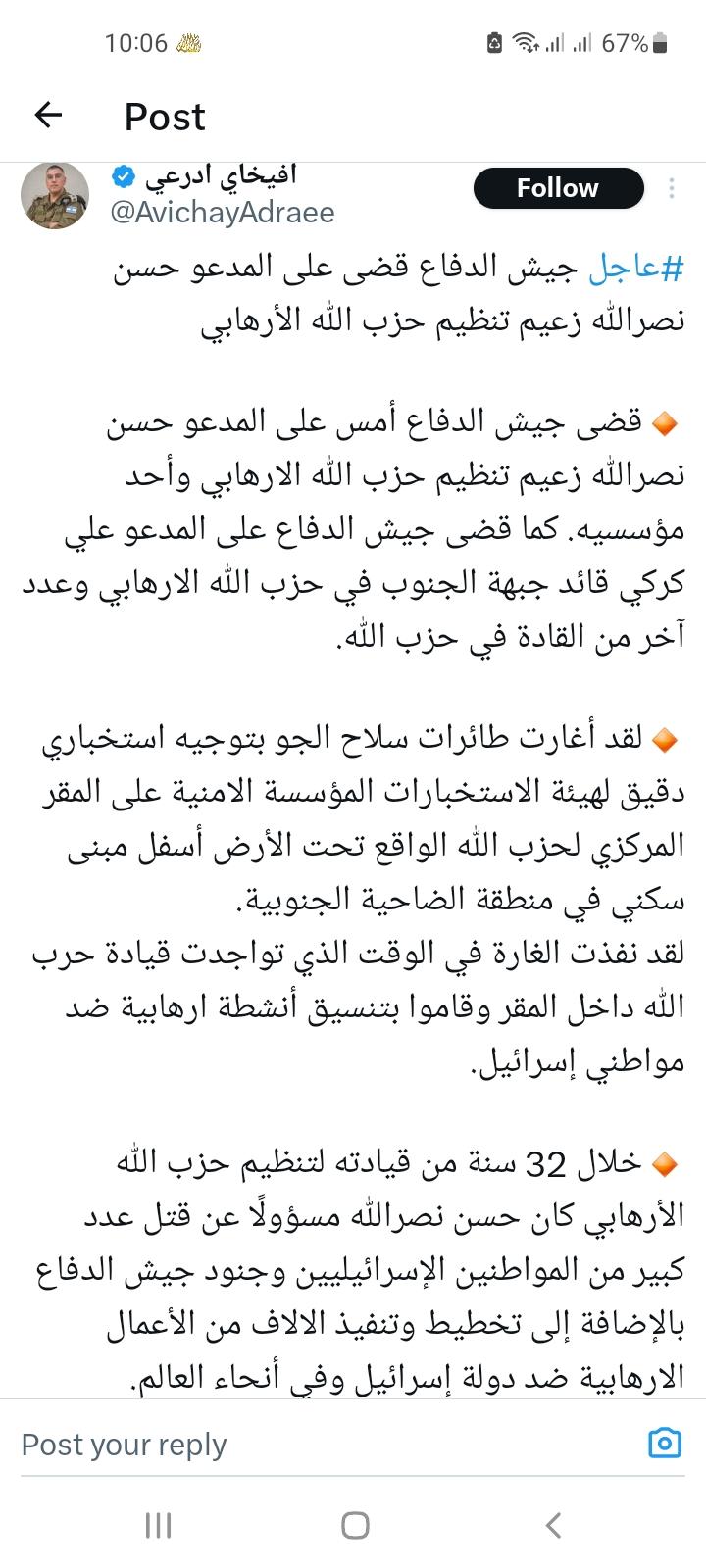Open the post's three-dot overflow menu
This screenshot has width=706, height=1568.
coord(672,188)
